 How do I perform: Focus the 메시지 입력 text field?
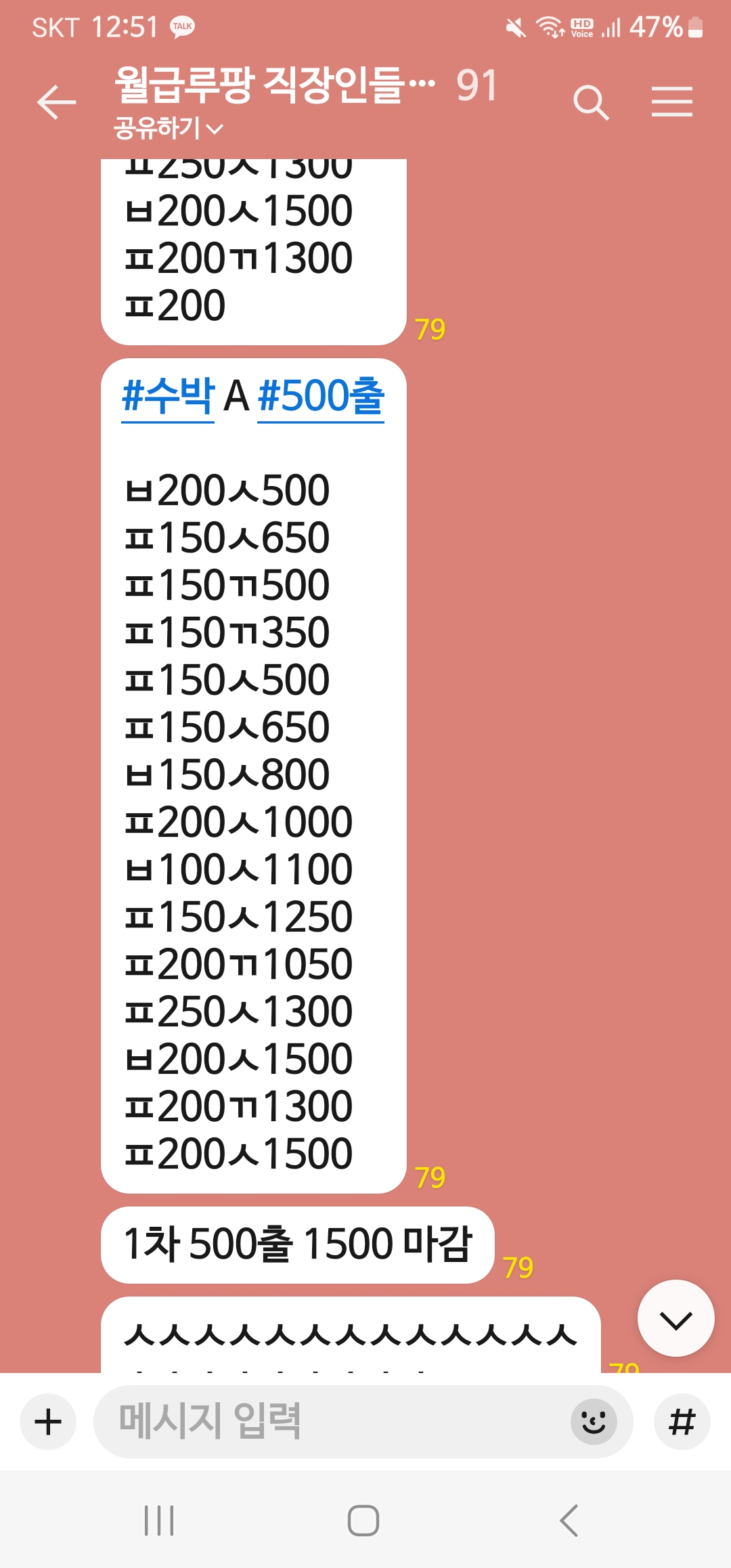(x=332, y=1421)
